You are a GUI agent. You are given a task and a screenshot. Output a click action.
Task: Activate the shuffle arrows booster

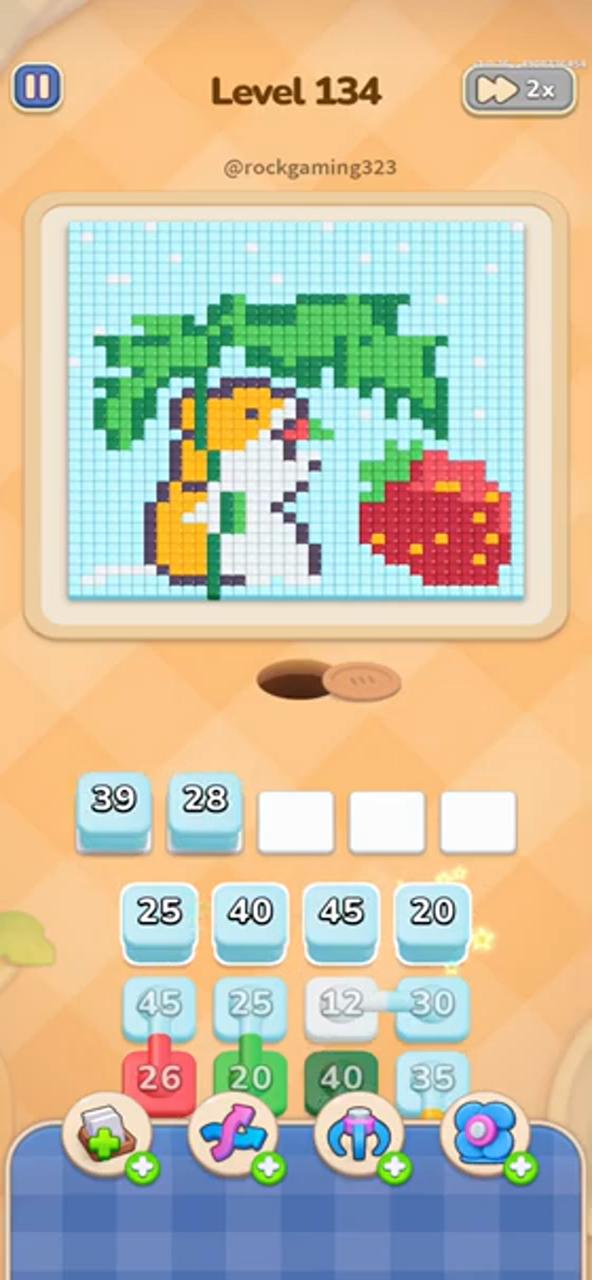234,1137
